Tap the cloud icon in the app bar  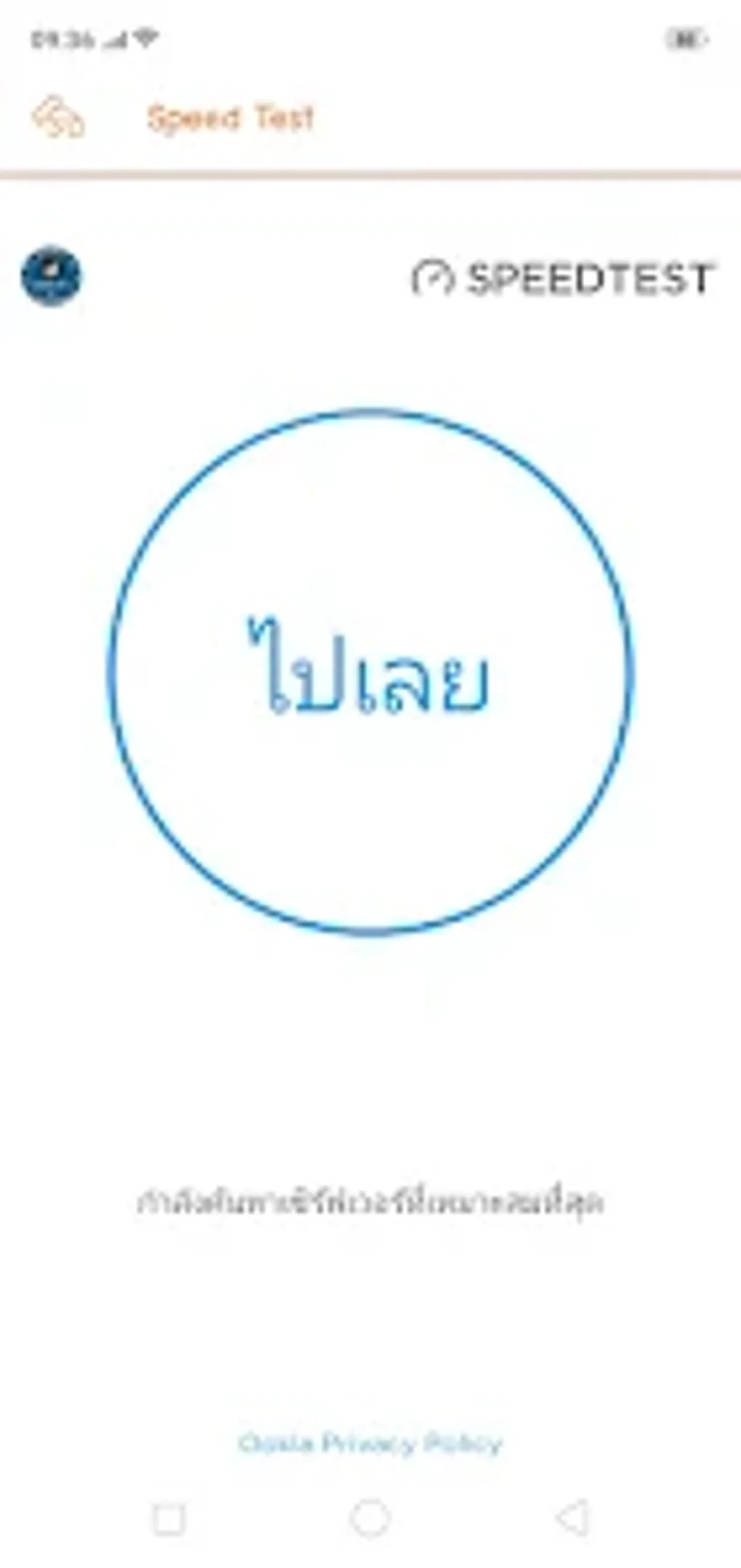(x=58, y=117)
